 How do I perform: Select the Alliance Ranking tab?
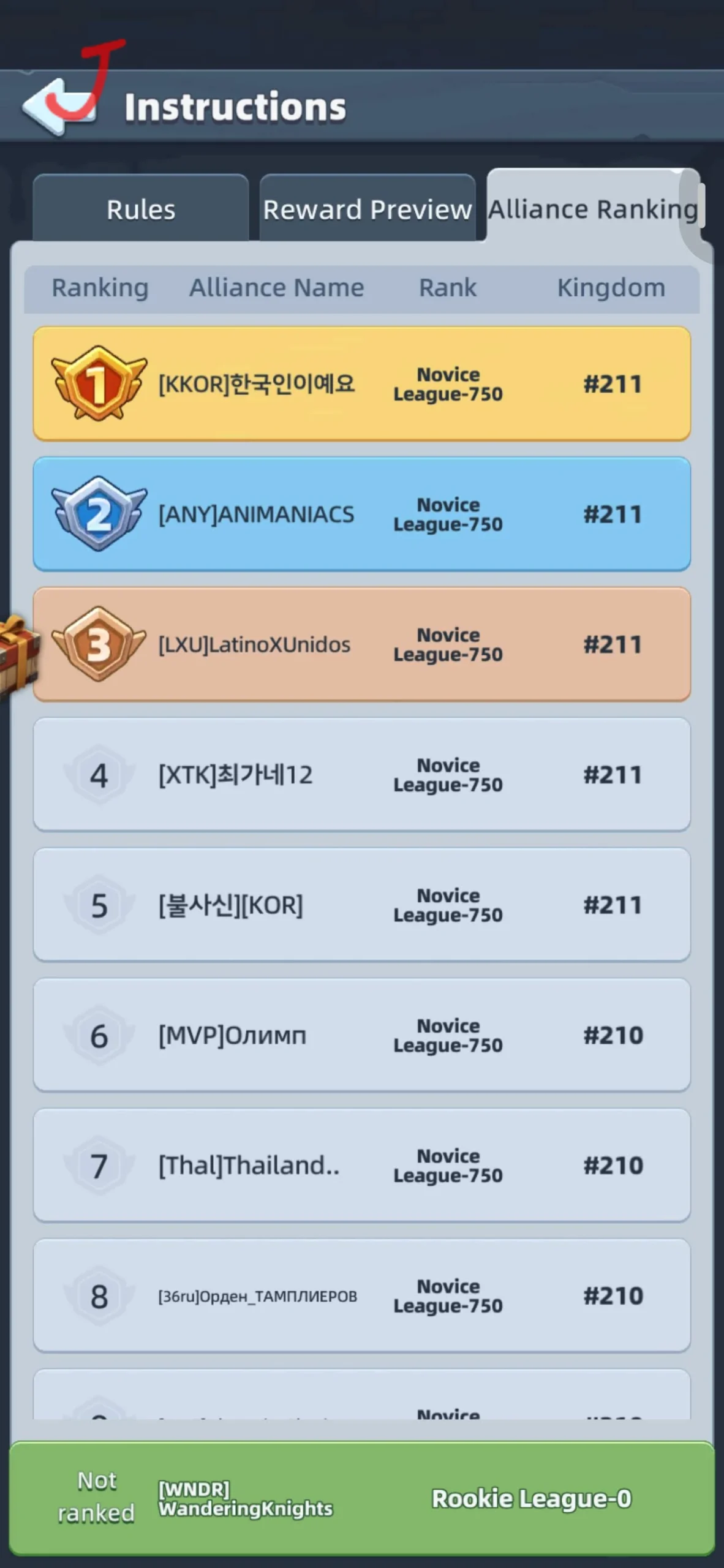[x=593, y=208]
